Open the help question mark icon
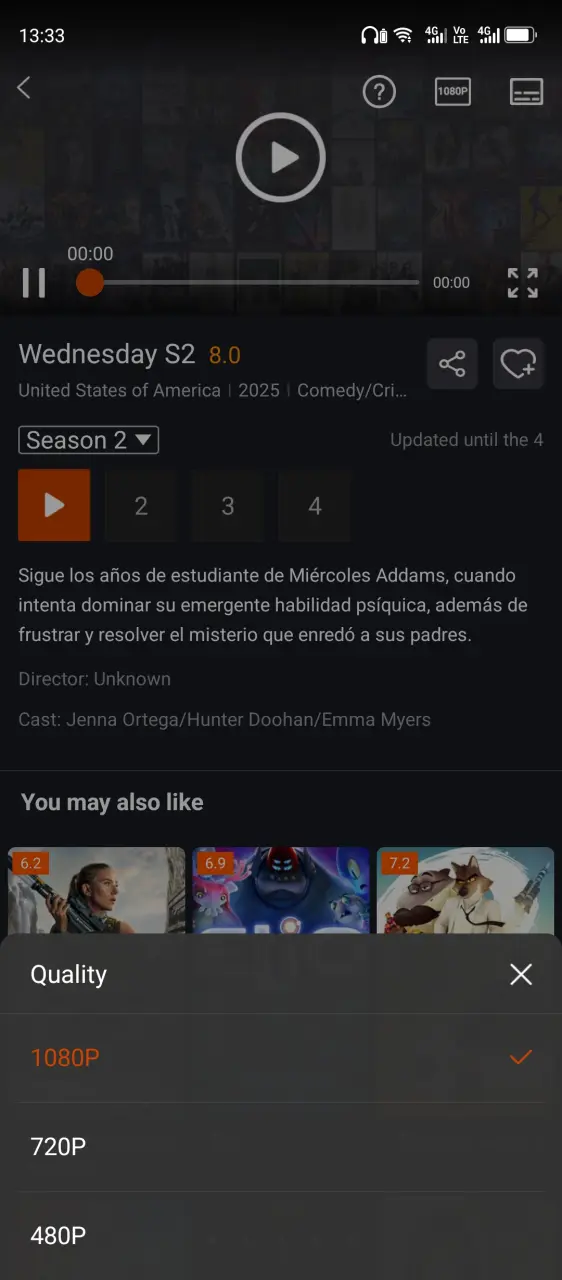This screenshot has width=562, height=1280. (x=379, y=92)
